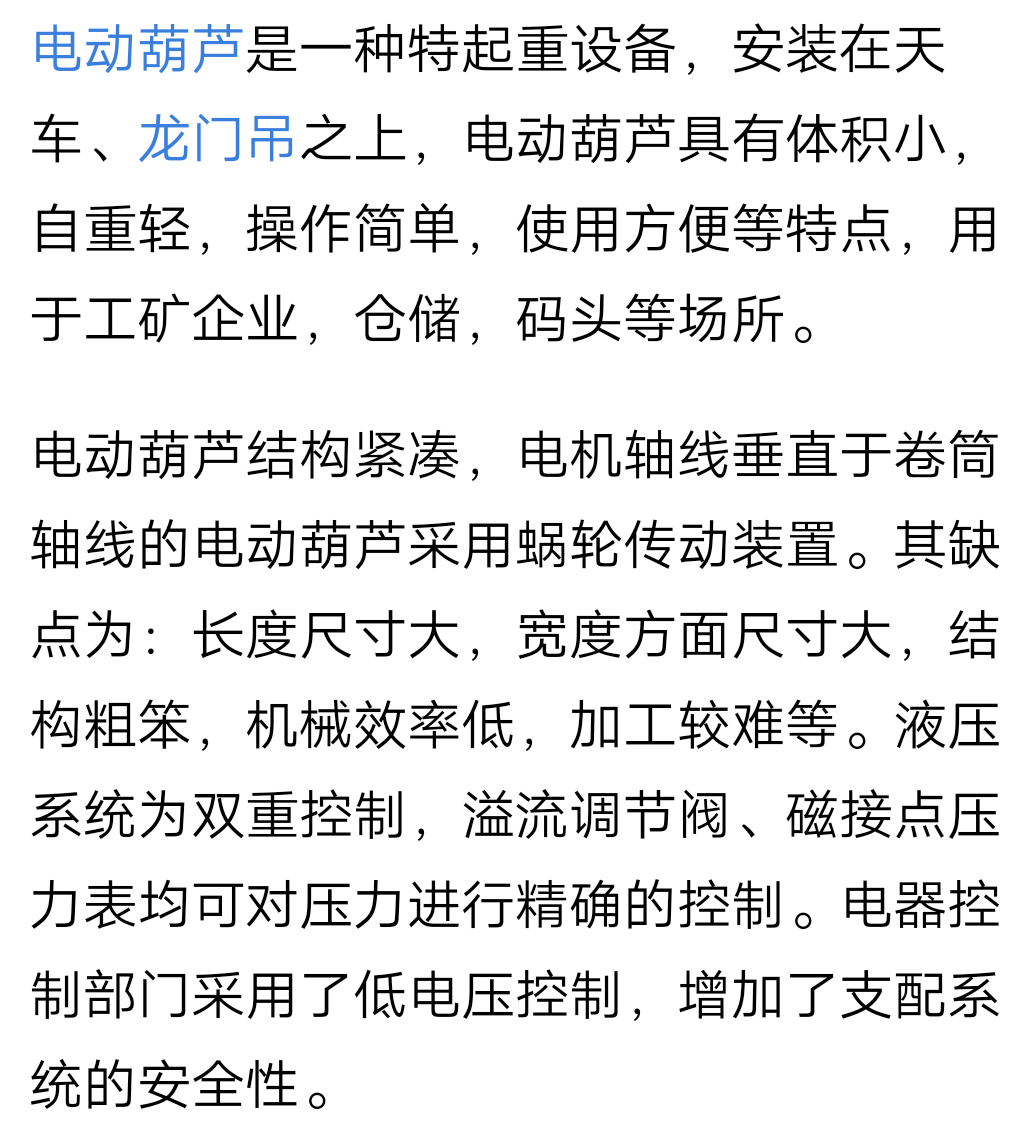Open the blue 龙门吊 link
The height and width of the screenshot is (1123, 1022).
tap(217, 139)
